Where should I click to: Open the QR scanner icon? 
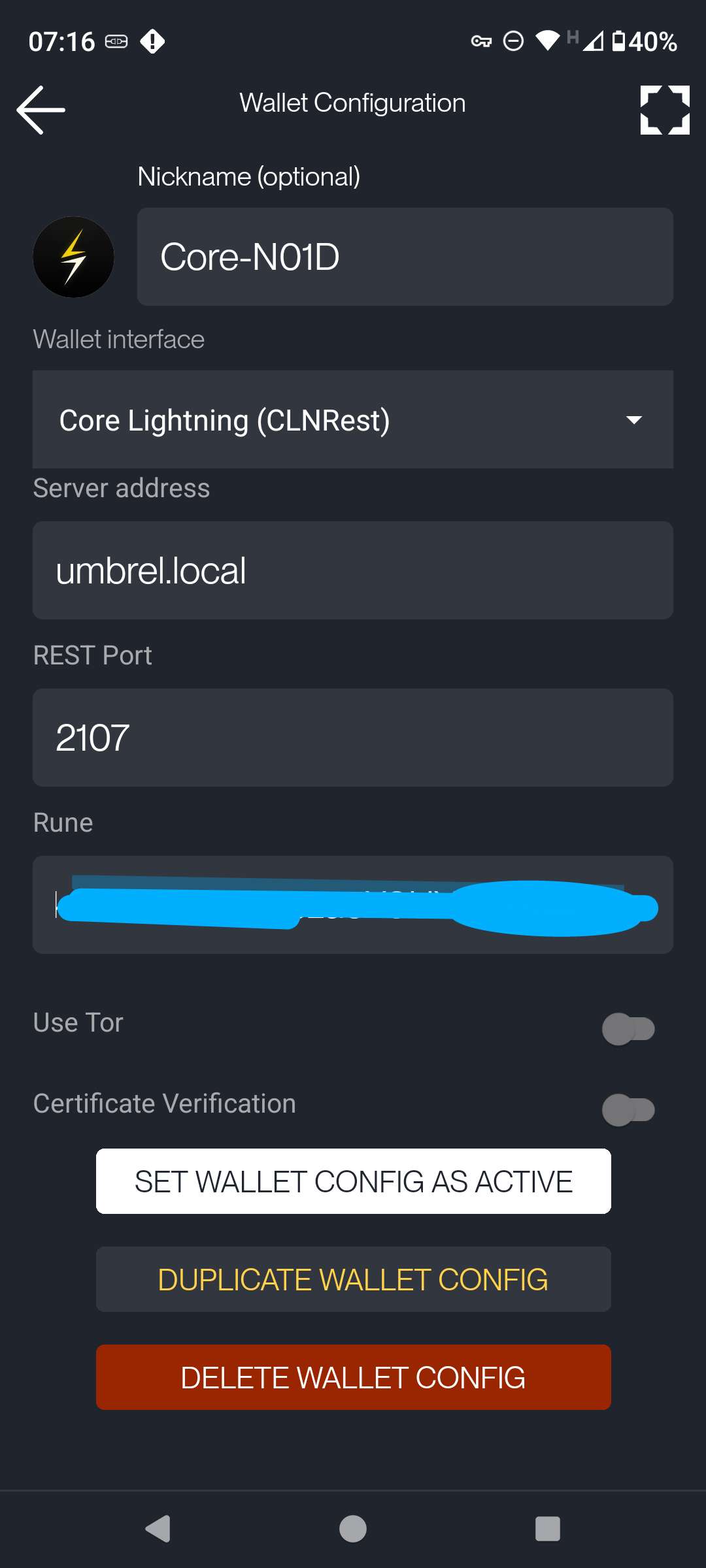[x=665, y=110]
